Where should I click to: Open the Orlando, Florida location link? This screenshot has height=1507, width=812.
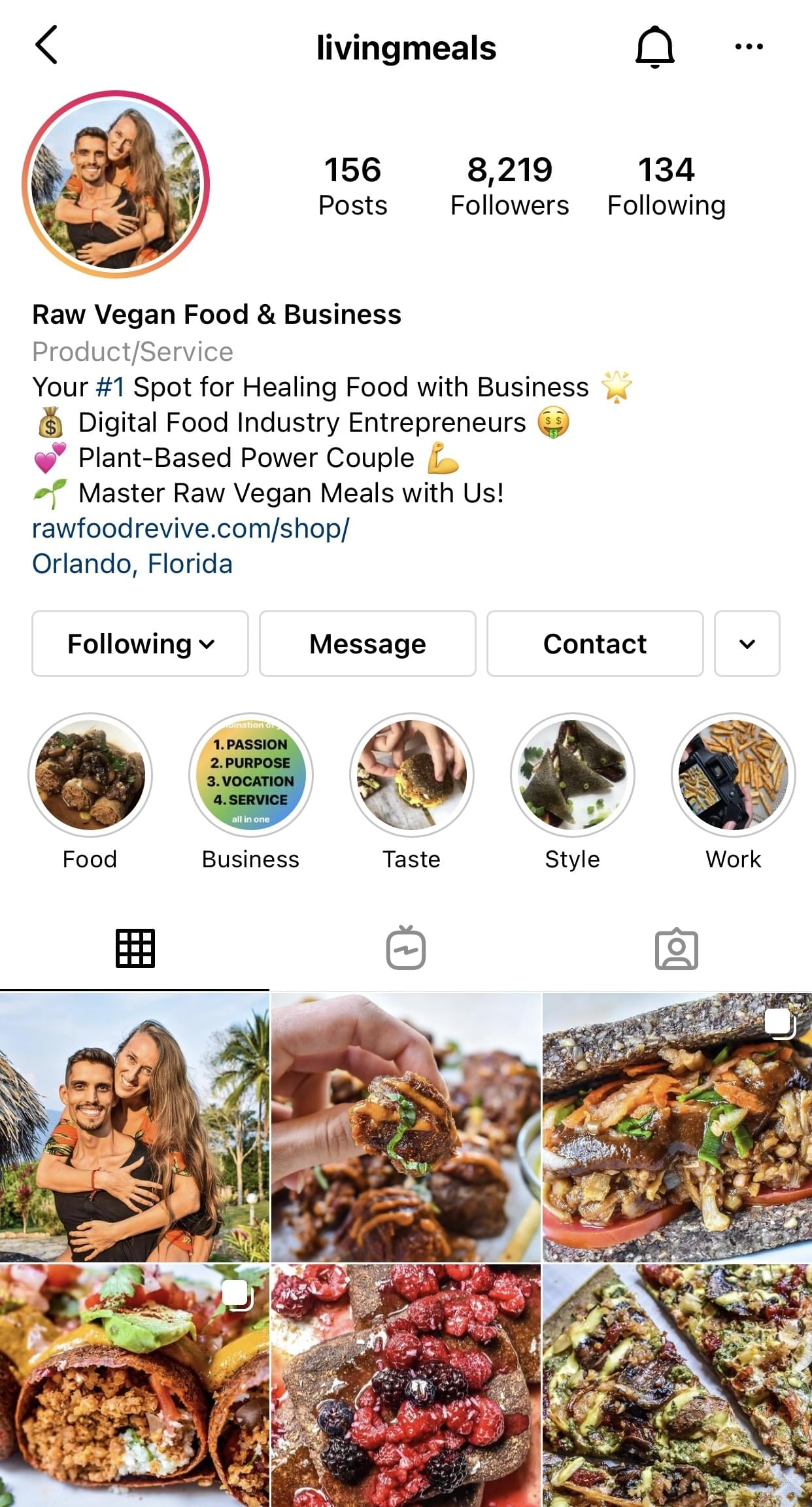(x=132, y=564)
